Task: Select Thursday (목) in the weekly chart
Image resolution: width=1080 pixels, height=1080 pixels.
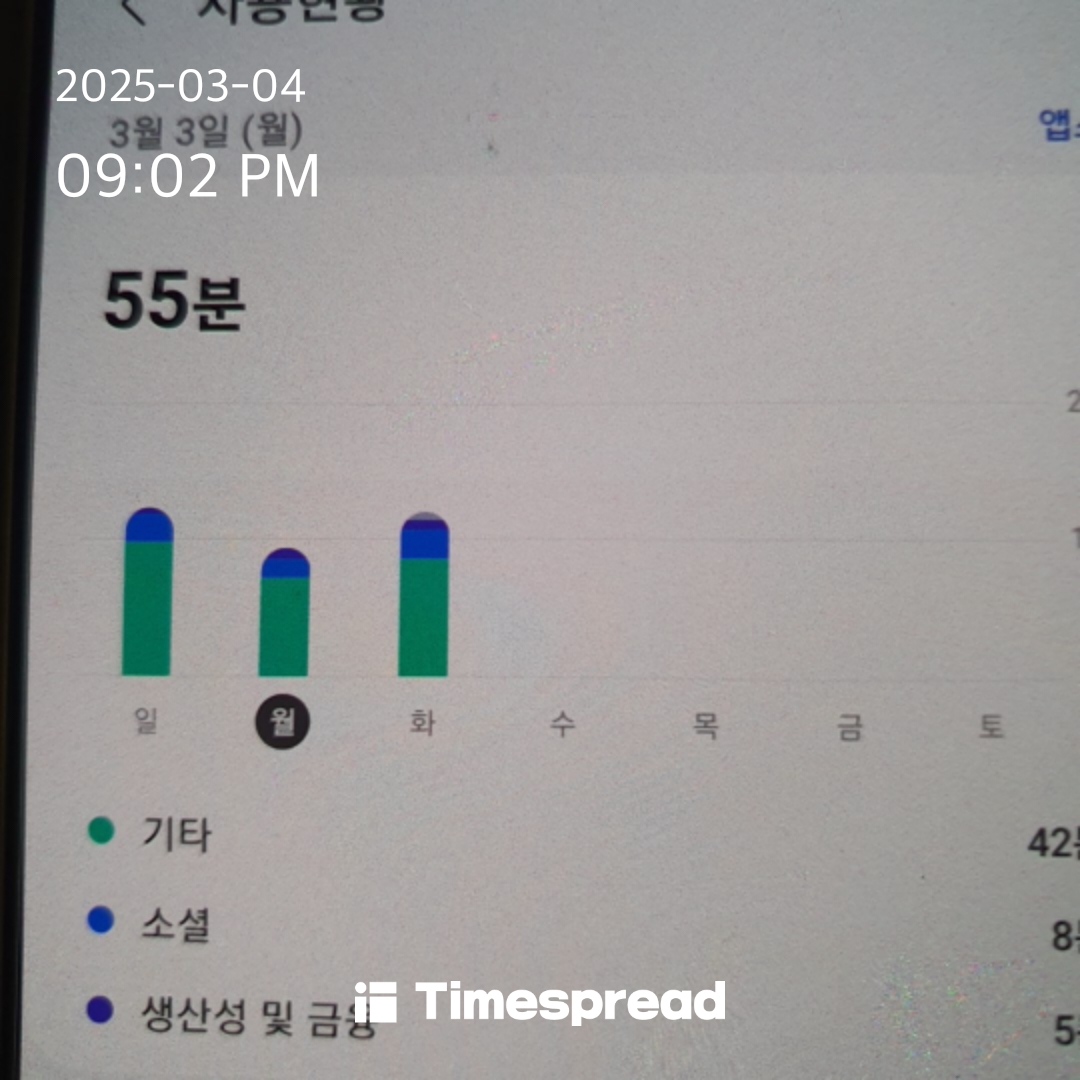Action: 705,726
